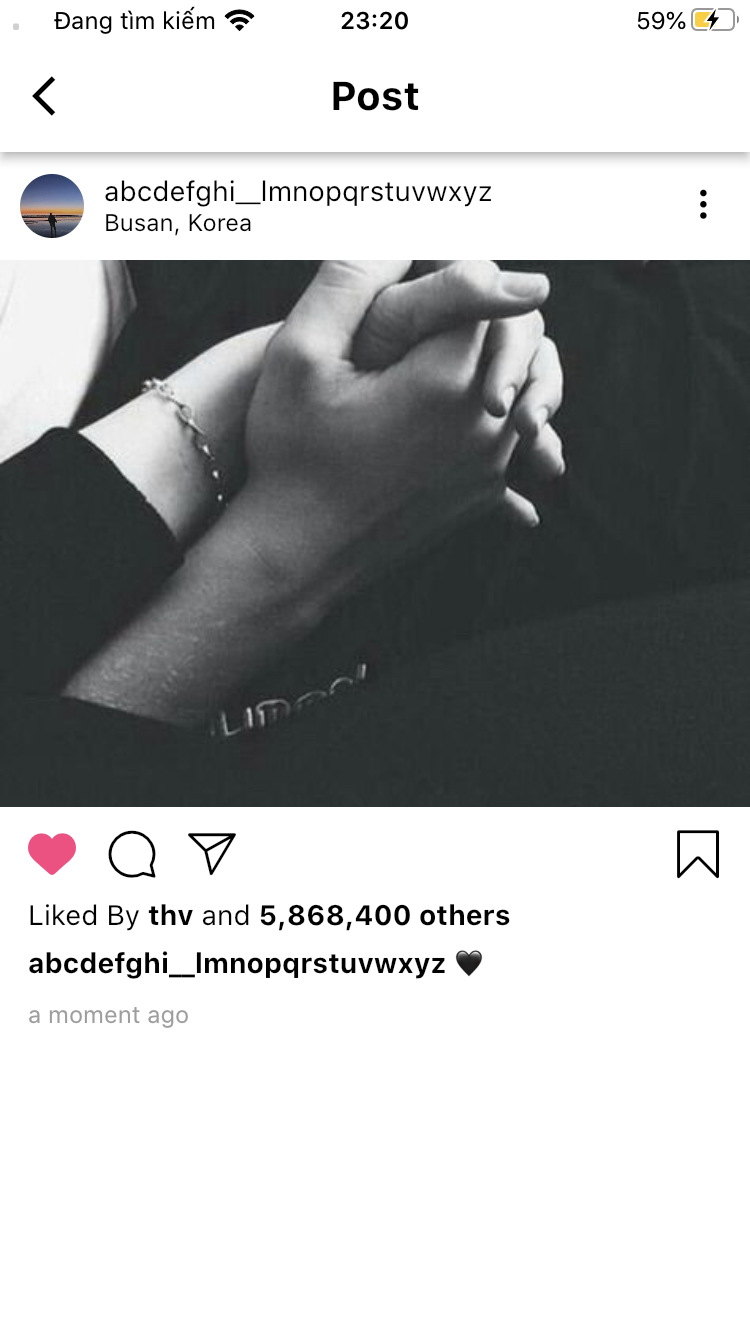Bookmark this post
Viewport: 750px width, 1334px height.
tap(698, 854)
